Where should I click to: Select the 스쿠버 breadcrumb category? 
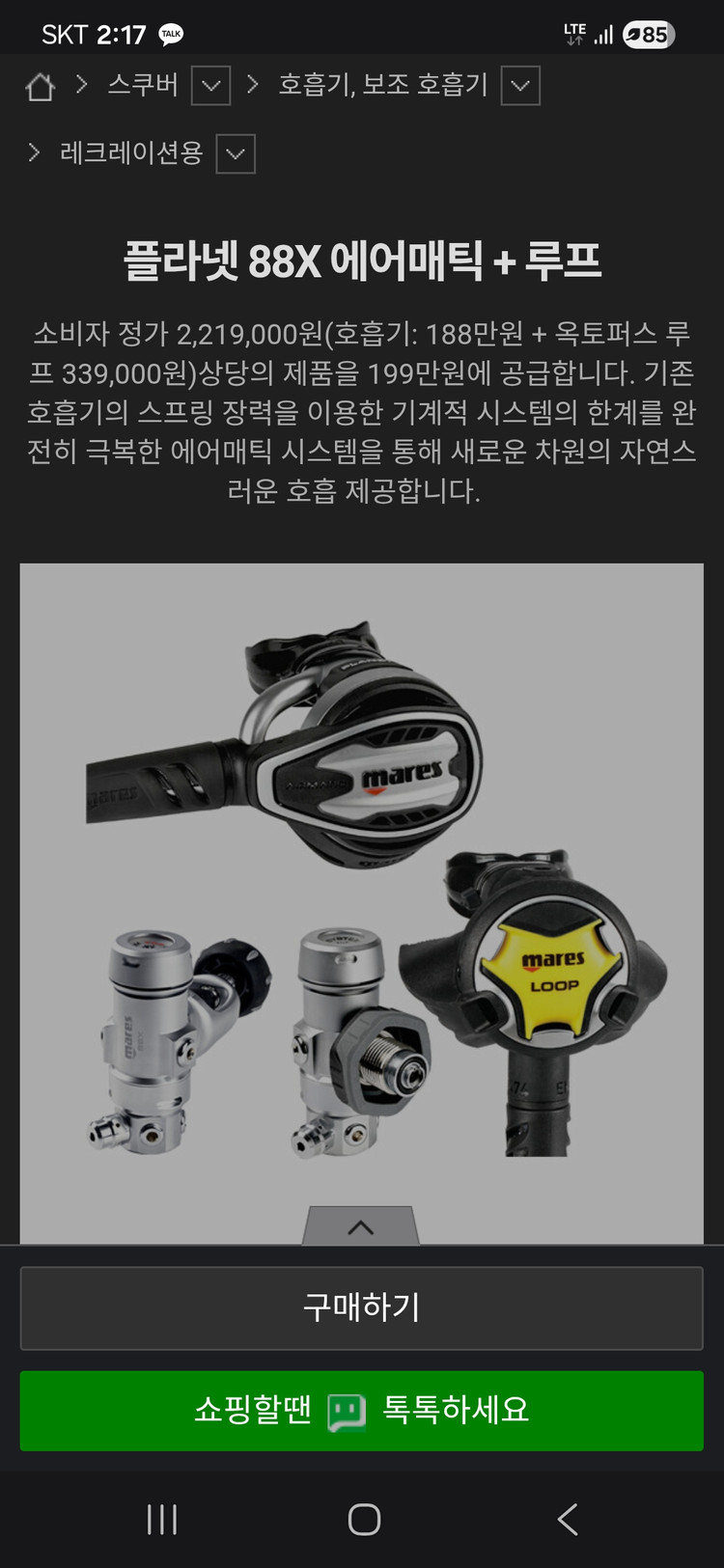143,86
